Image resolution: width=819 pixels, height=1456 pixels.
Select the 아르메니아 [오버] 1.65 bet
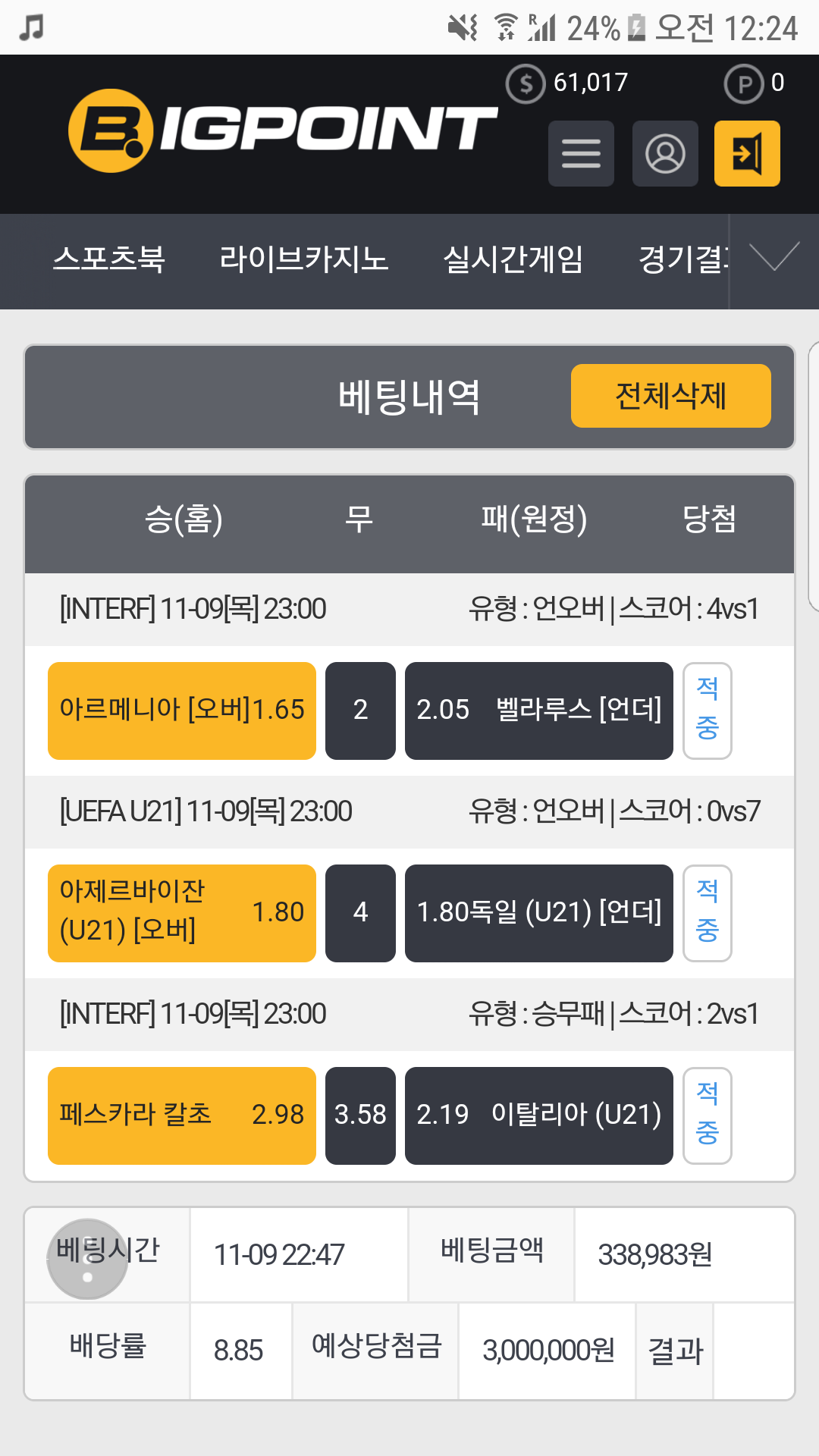[x=182, y=711]
